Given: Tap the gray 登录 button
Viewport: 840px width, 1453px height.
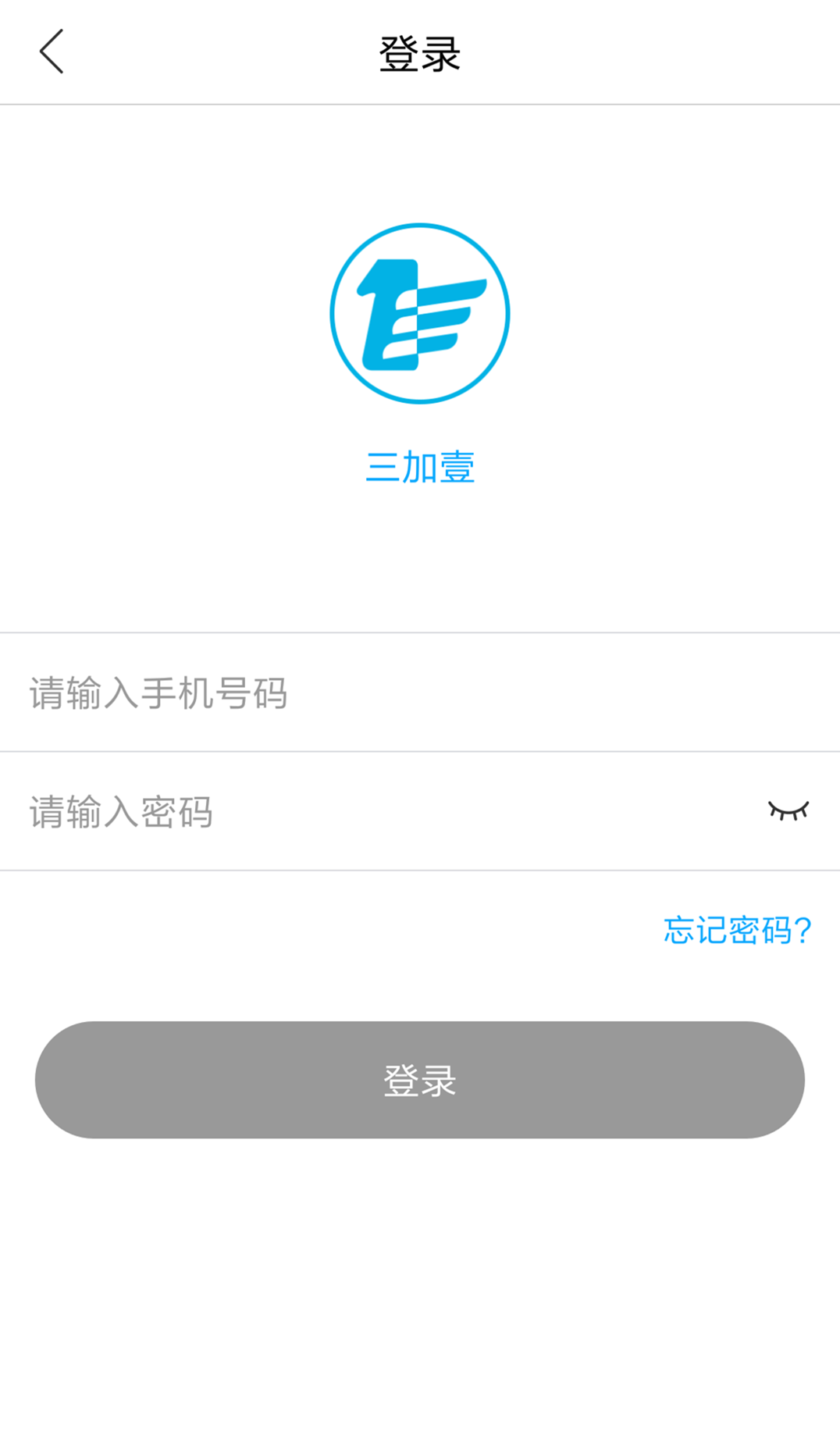Looking at the screenshot, I should [x=420, y=1080].
